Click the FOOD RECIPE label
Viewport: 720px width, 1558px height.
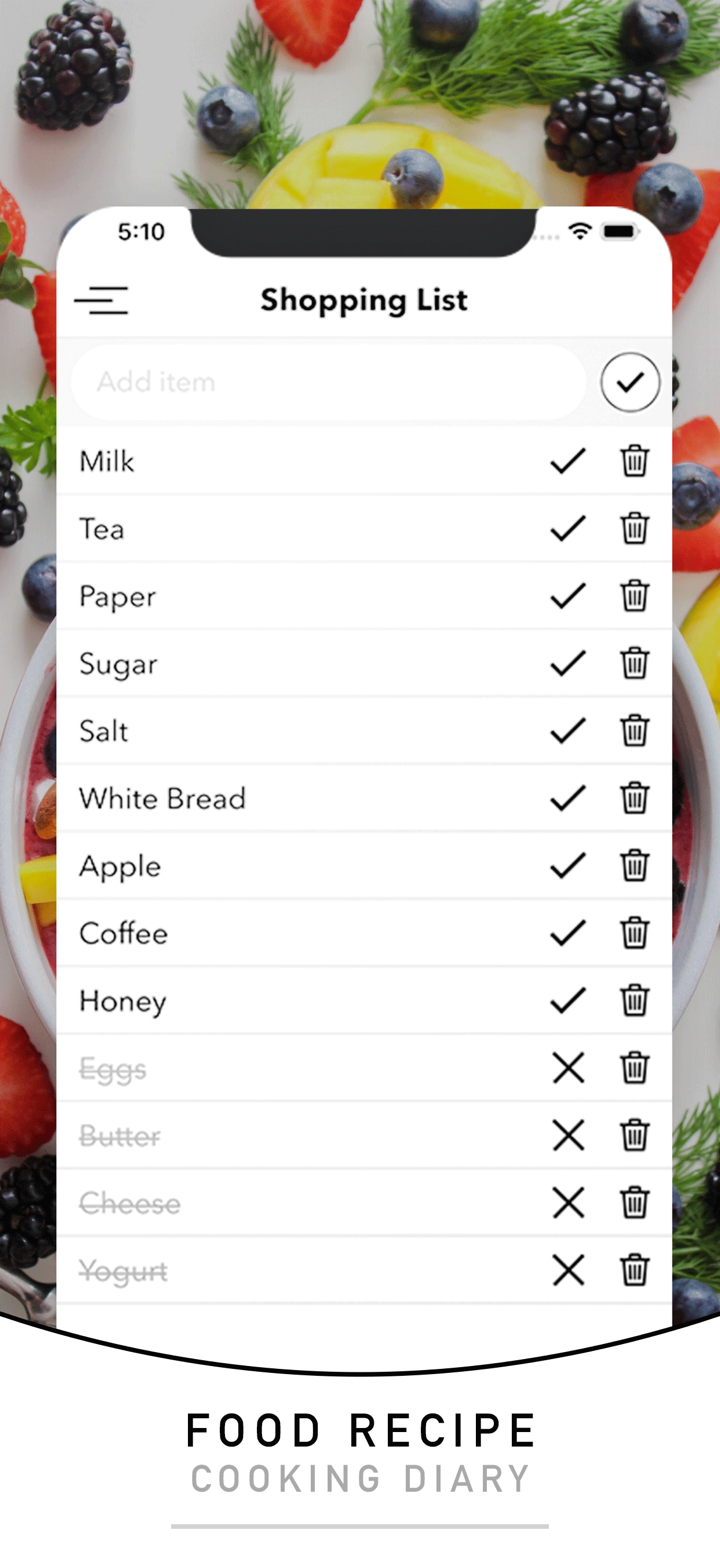point(360,1430)
